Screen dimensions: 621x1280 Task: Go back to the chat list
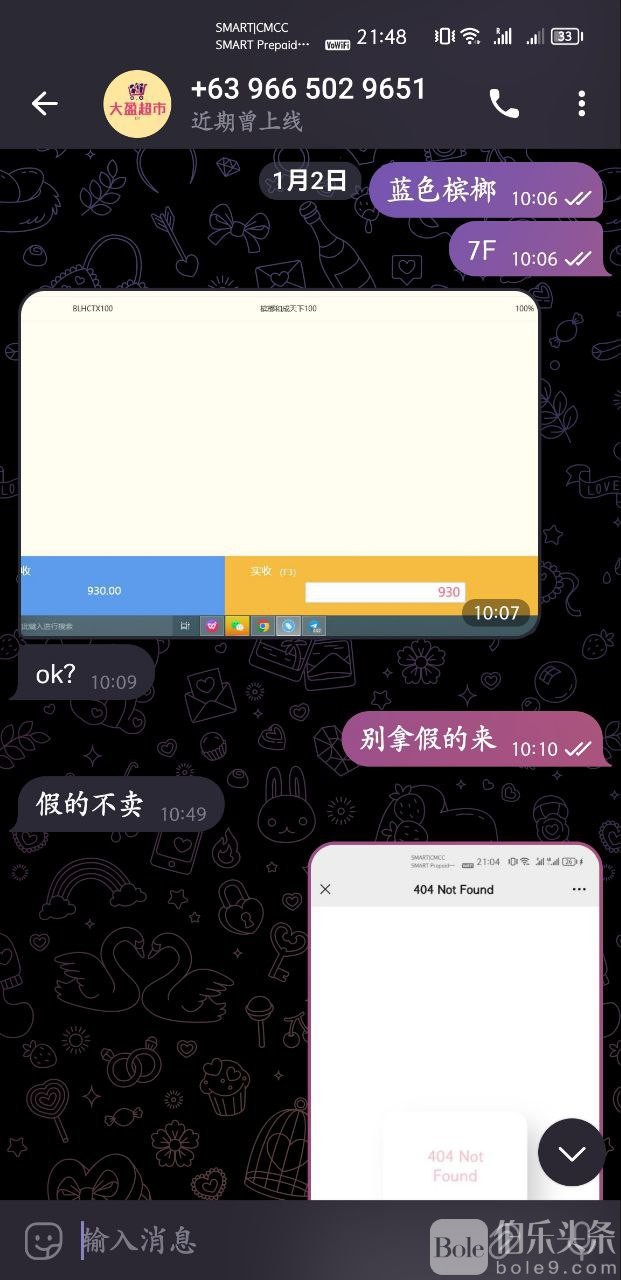pos(44,103)
